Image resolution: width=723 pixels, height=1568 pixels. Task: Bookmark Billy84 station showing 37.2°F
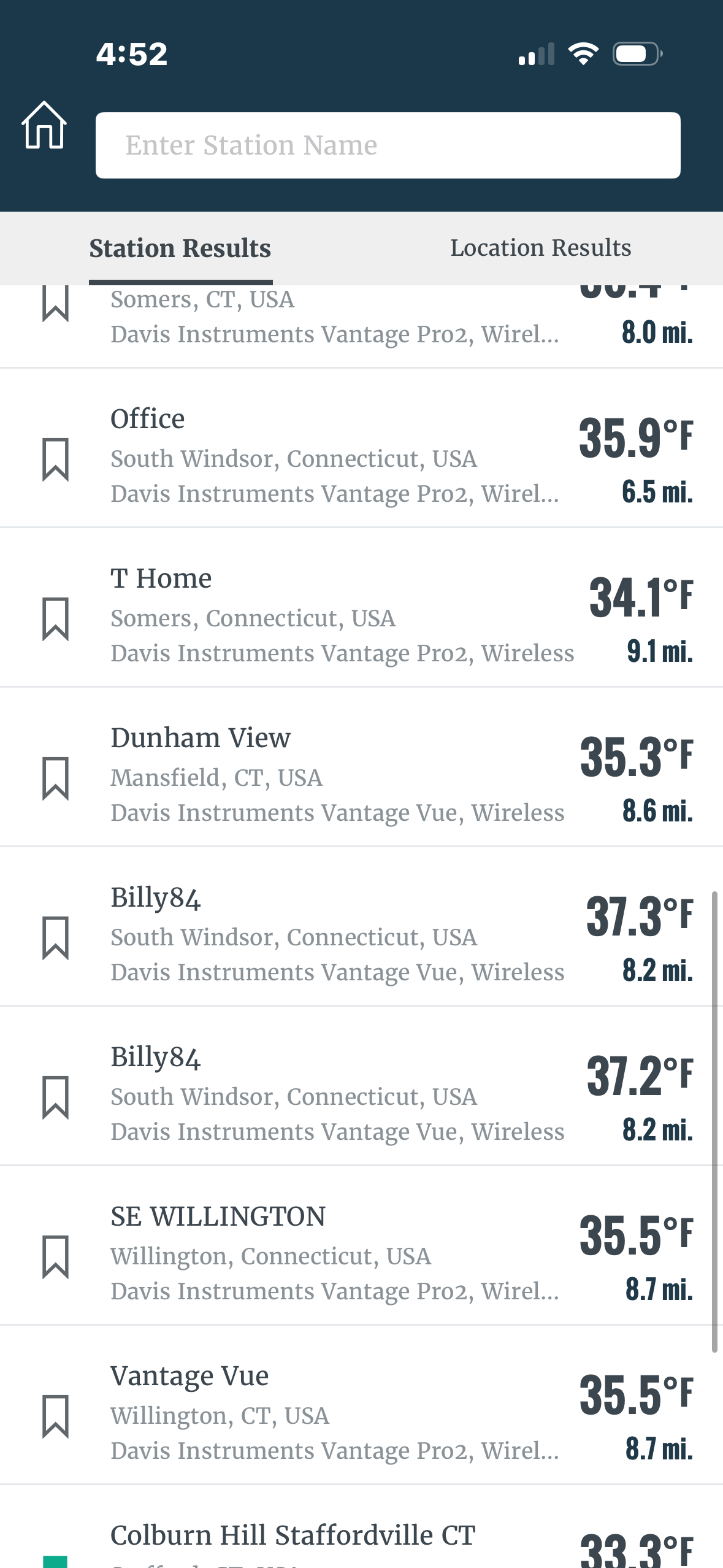55,1097
